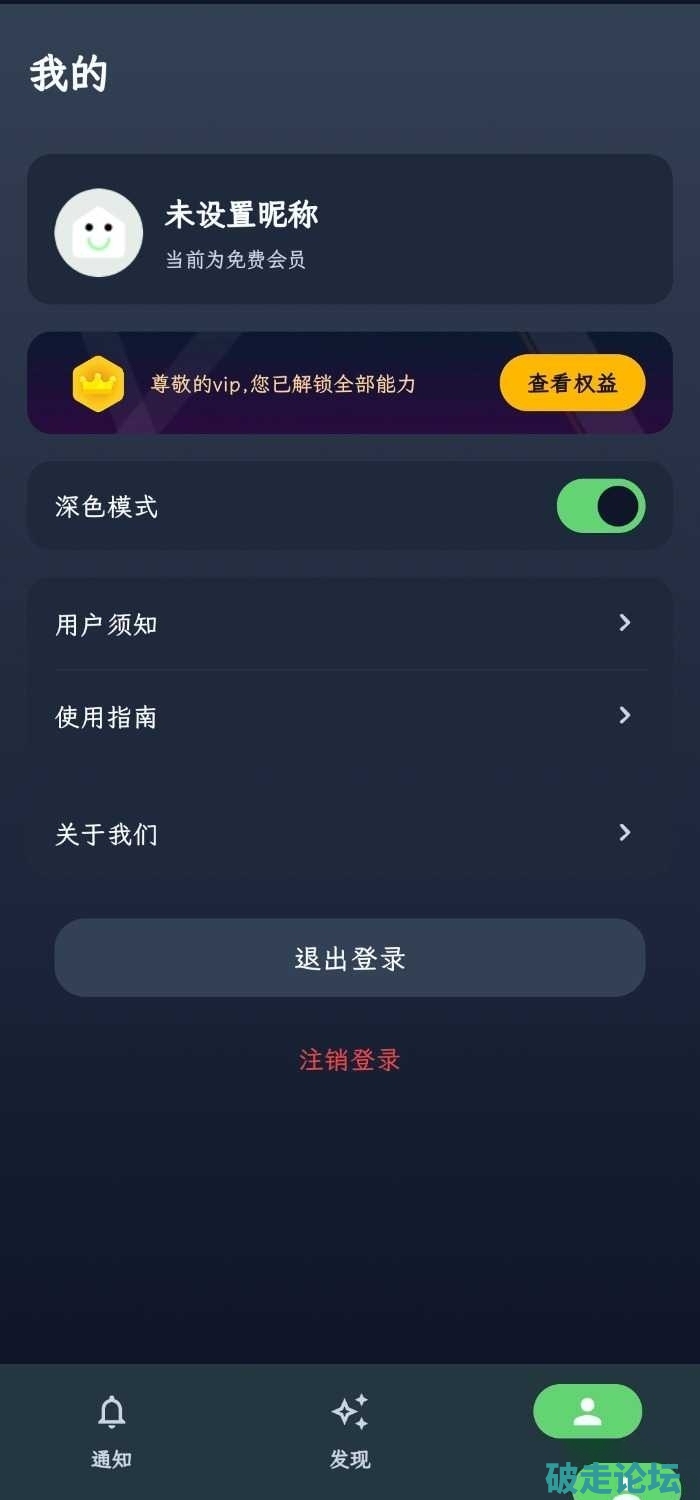Tap the 查看权益 button
The image size is (700, 1500).
click(572, 383)
